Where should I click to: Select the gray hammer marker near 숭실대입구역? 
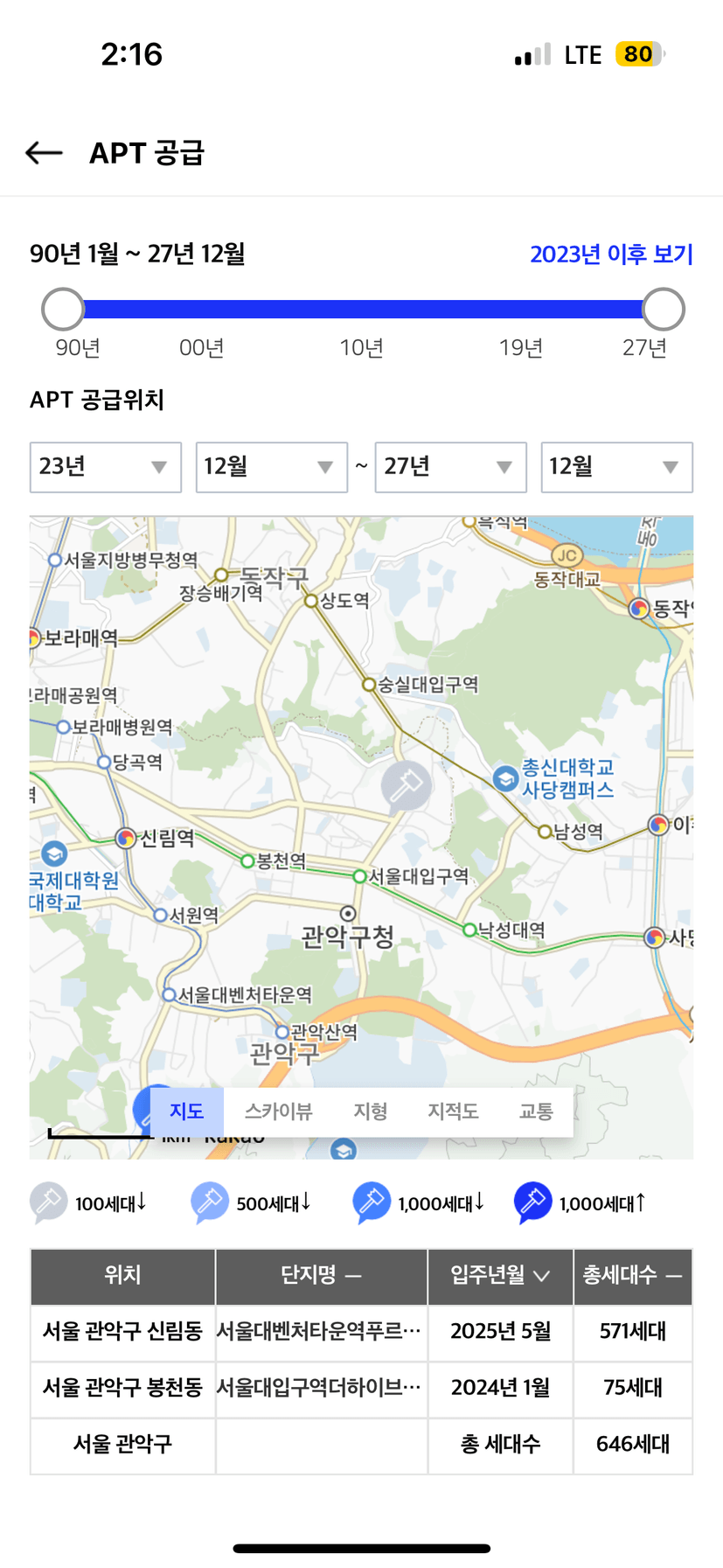[406, 784]
